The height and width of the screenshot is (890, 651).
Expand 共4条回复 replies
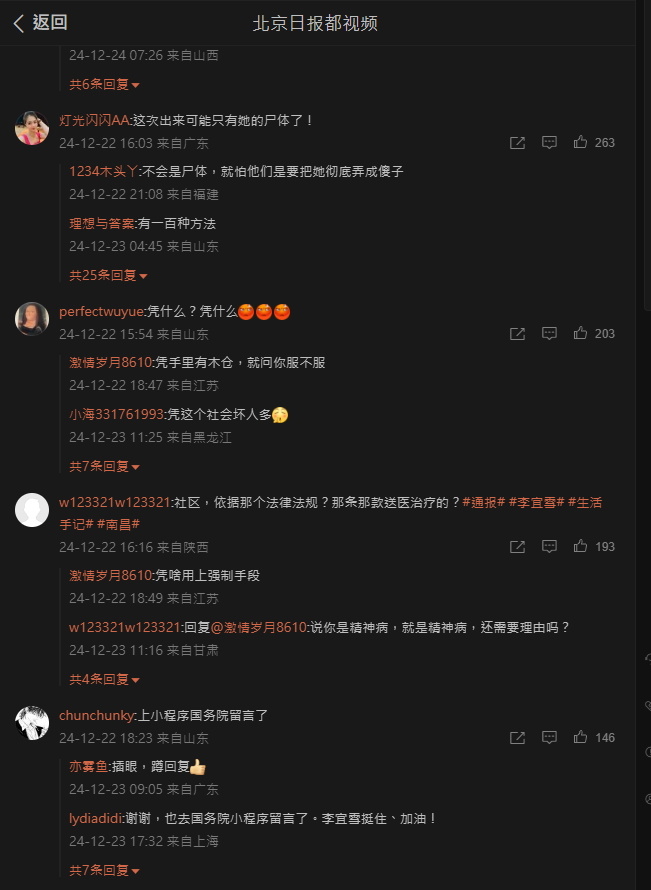point(104,680)
